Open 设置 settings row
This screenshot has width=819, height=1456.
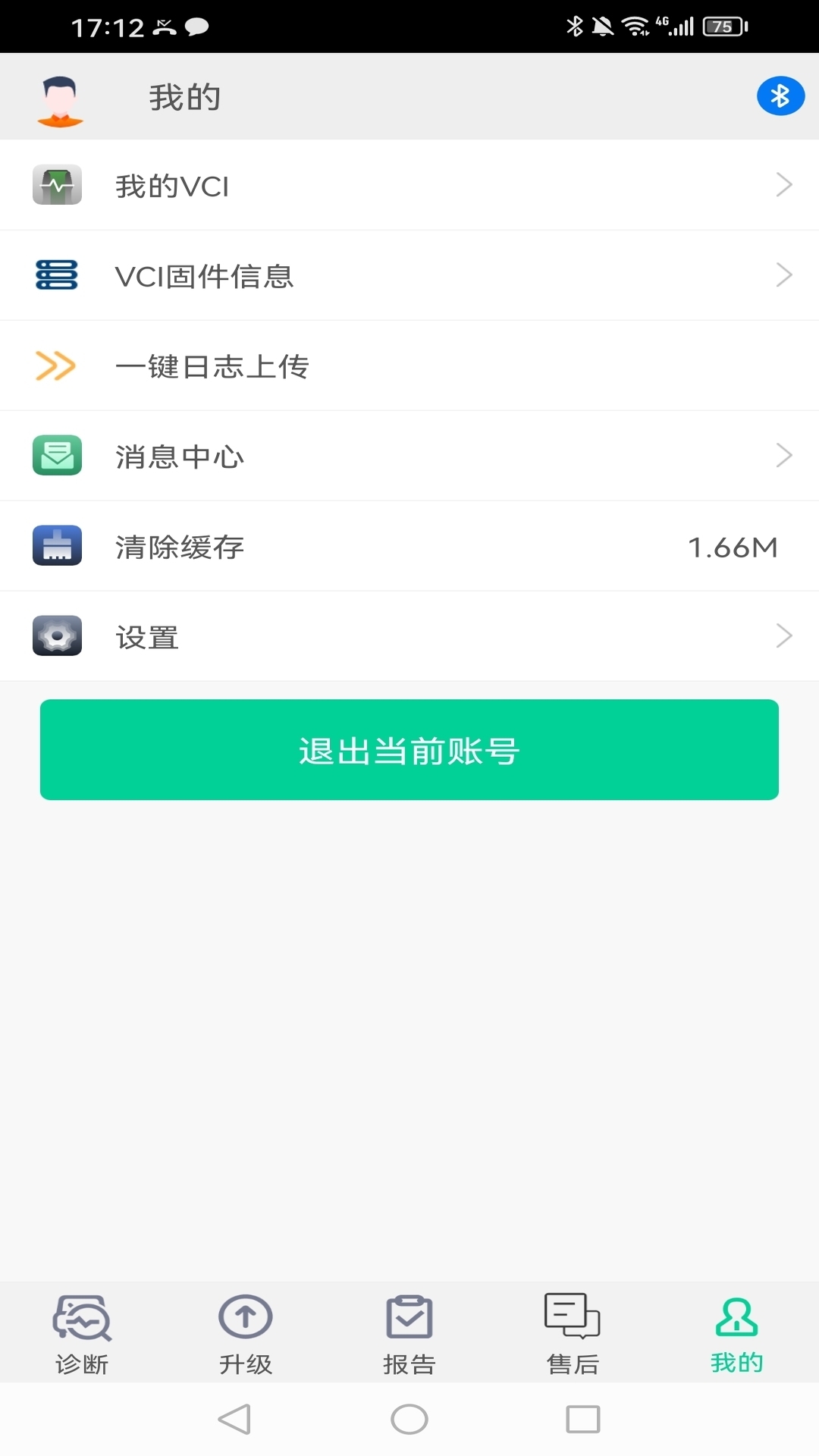(409, 636)
